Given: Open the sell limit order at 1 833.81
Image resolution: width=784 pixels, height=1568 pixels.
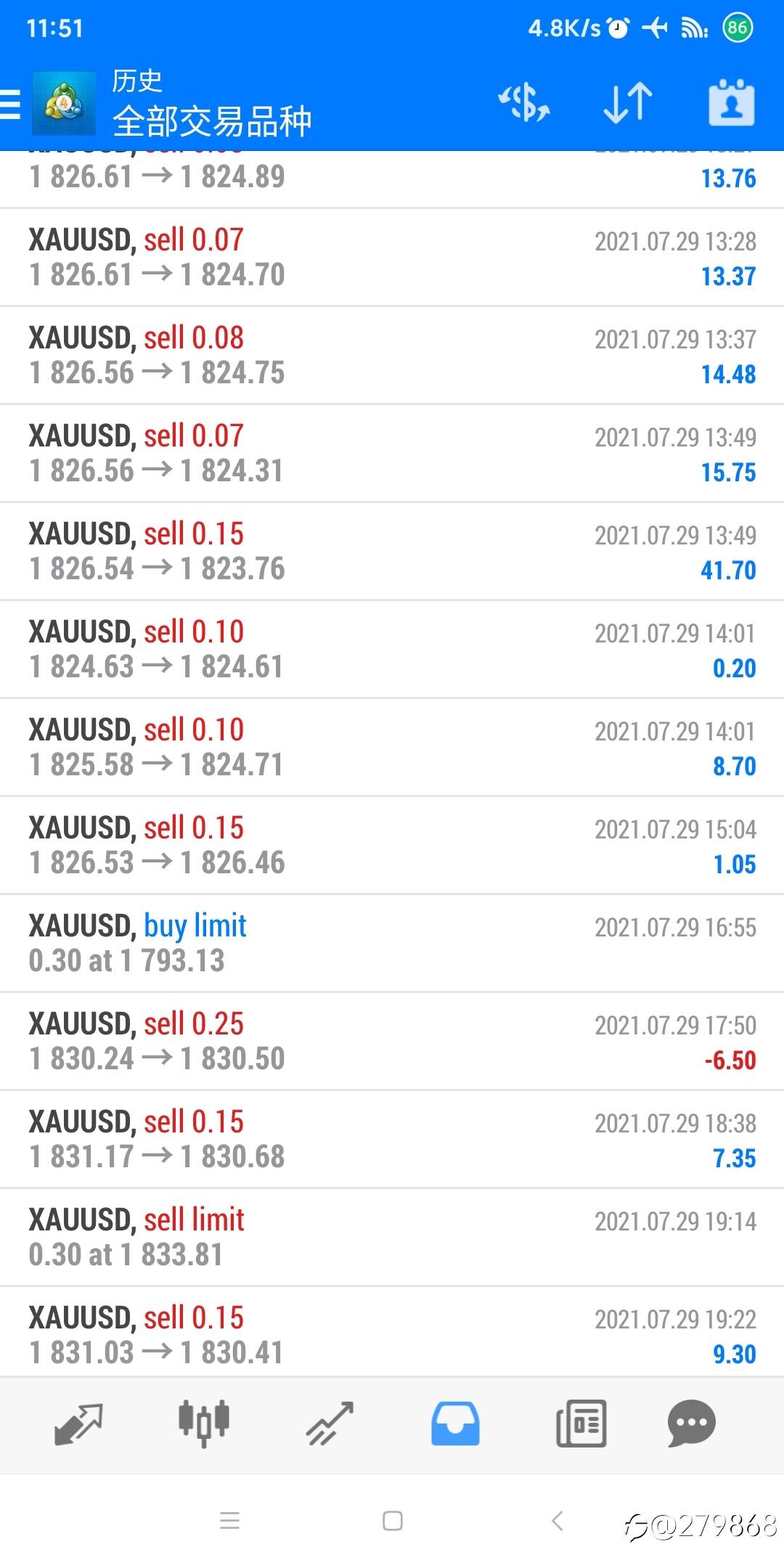Looking at the screenshot, I should click(392, 1238).
